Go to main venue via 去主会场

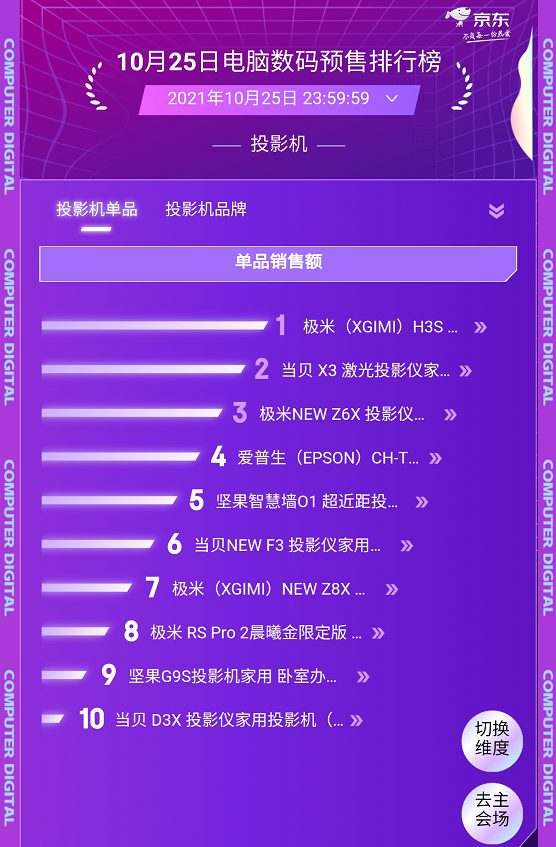coord(492,809)
